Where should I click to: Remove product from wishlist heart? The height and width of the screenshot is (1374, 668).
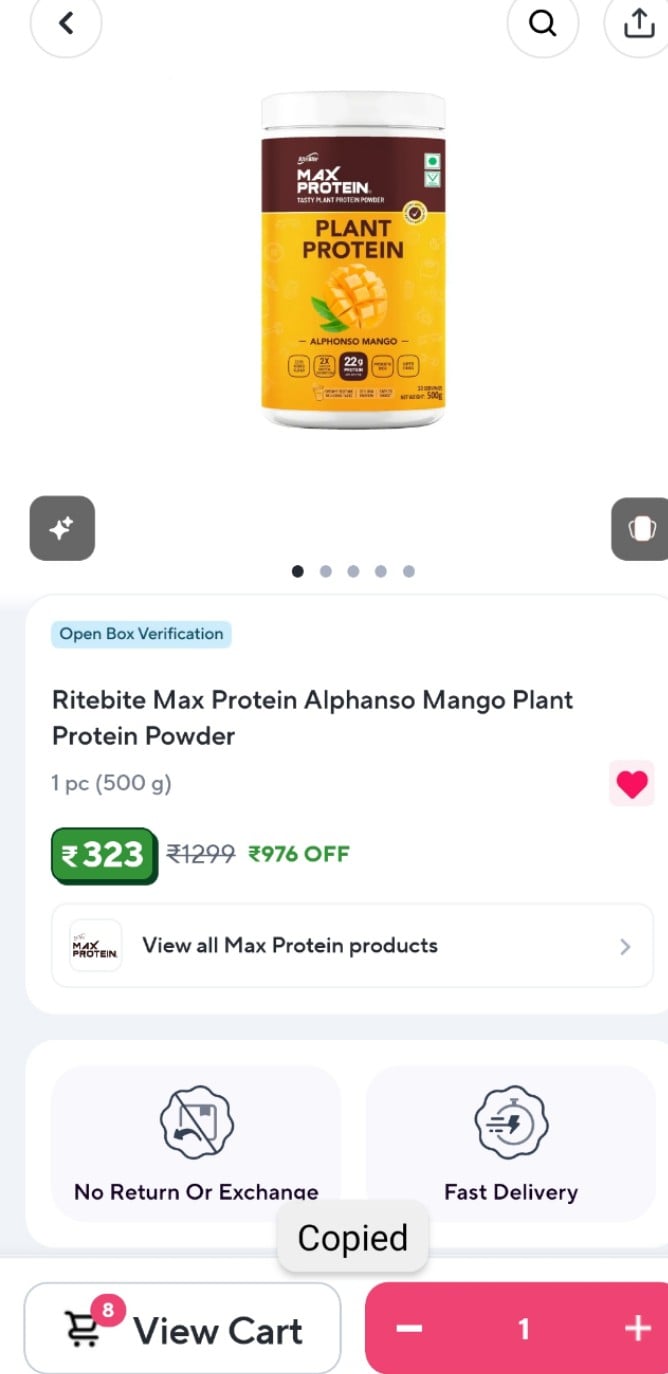pos(632,785)
